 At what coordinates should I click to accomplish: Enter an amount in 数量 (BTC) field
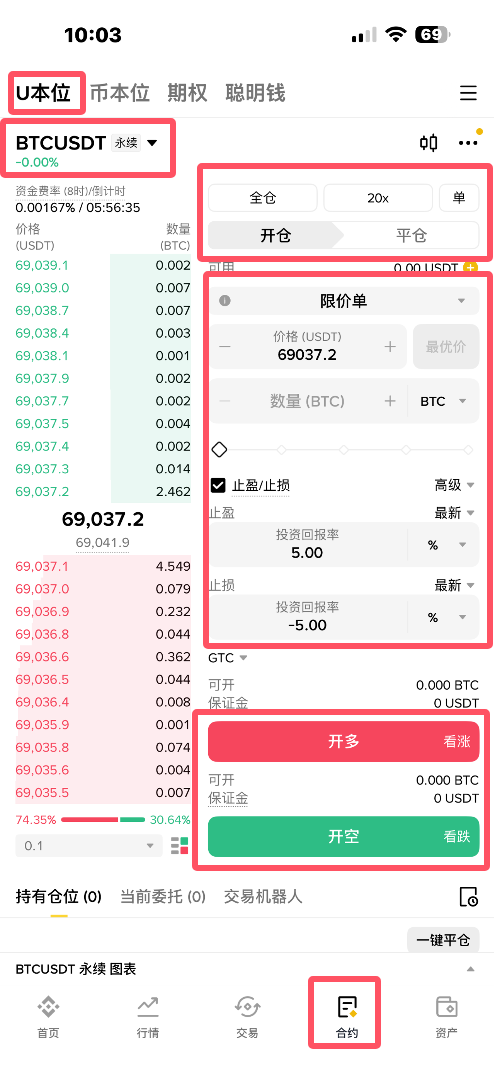[307, 401]
